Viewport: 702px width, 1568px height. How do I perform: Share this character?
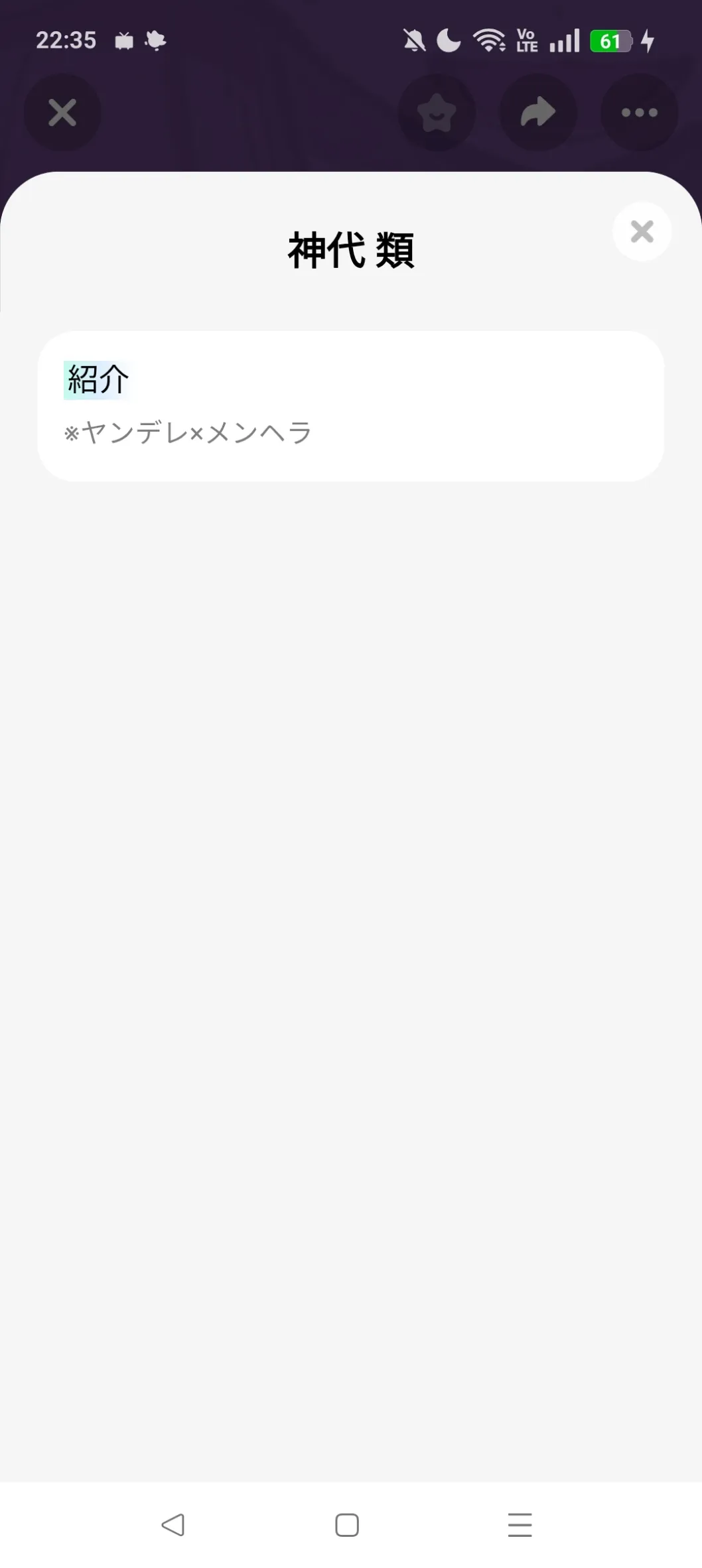click(538, 113)
